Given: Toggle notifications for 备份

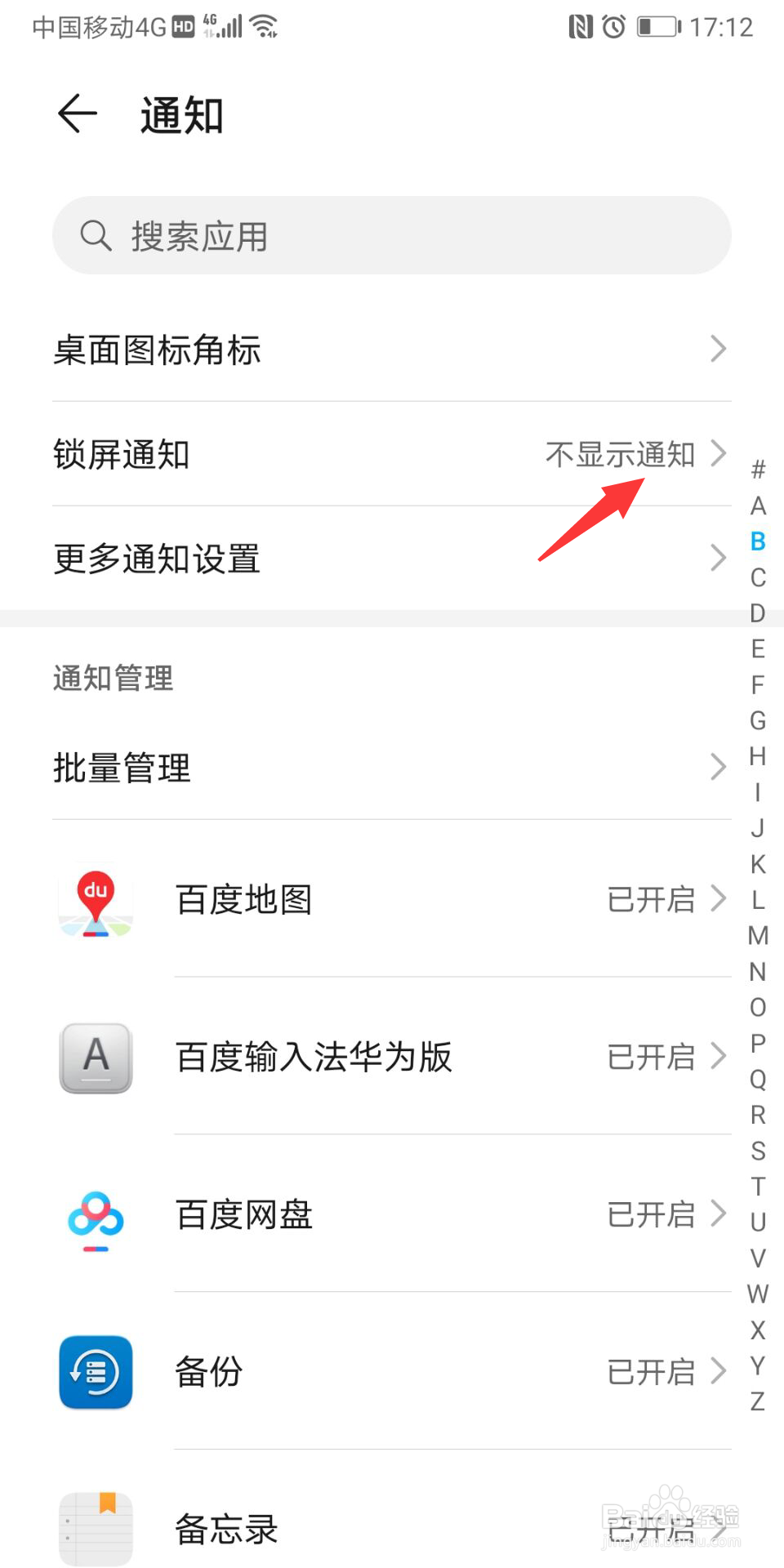Looking at the screenshot, I should click(x=651, y=1372).
